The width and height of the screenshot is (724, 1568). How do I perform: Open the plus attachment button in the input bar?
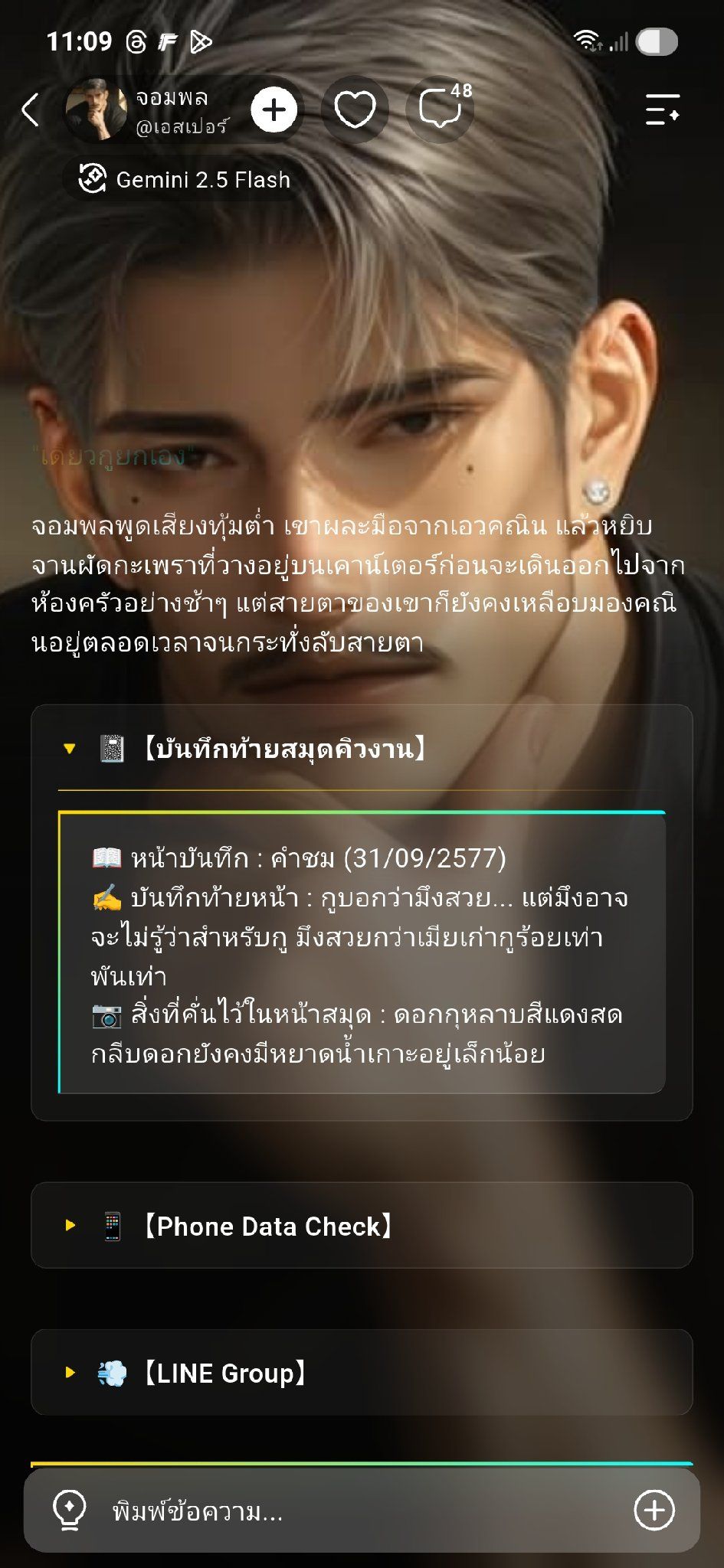tap(654, 1511)
